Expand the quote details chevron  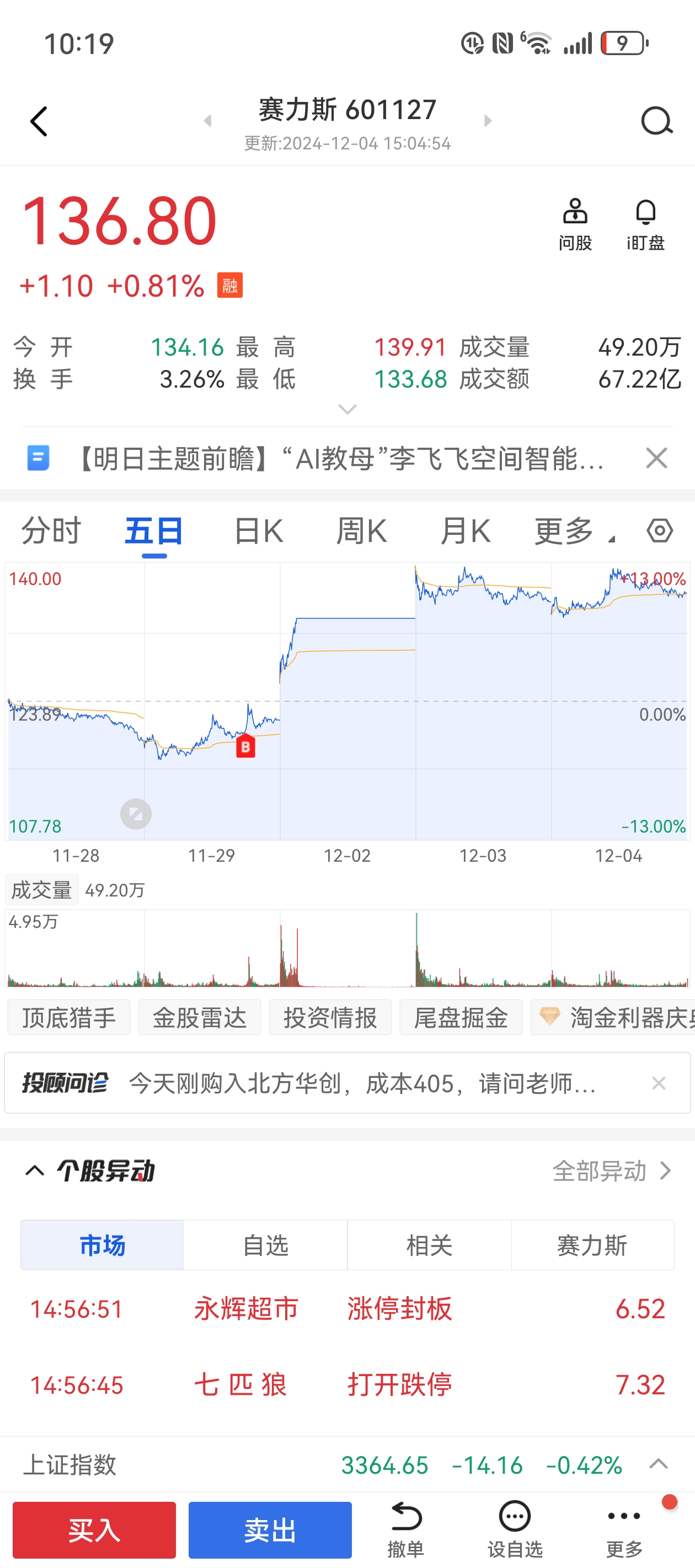pos(347,409)
